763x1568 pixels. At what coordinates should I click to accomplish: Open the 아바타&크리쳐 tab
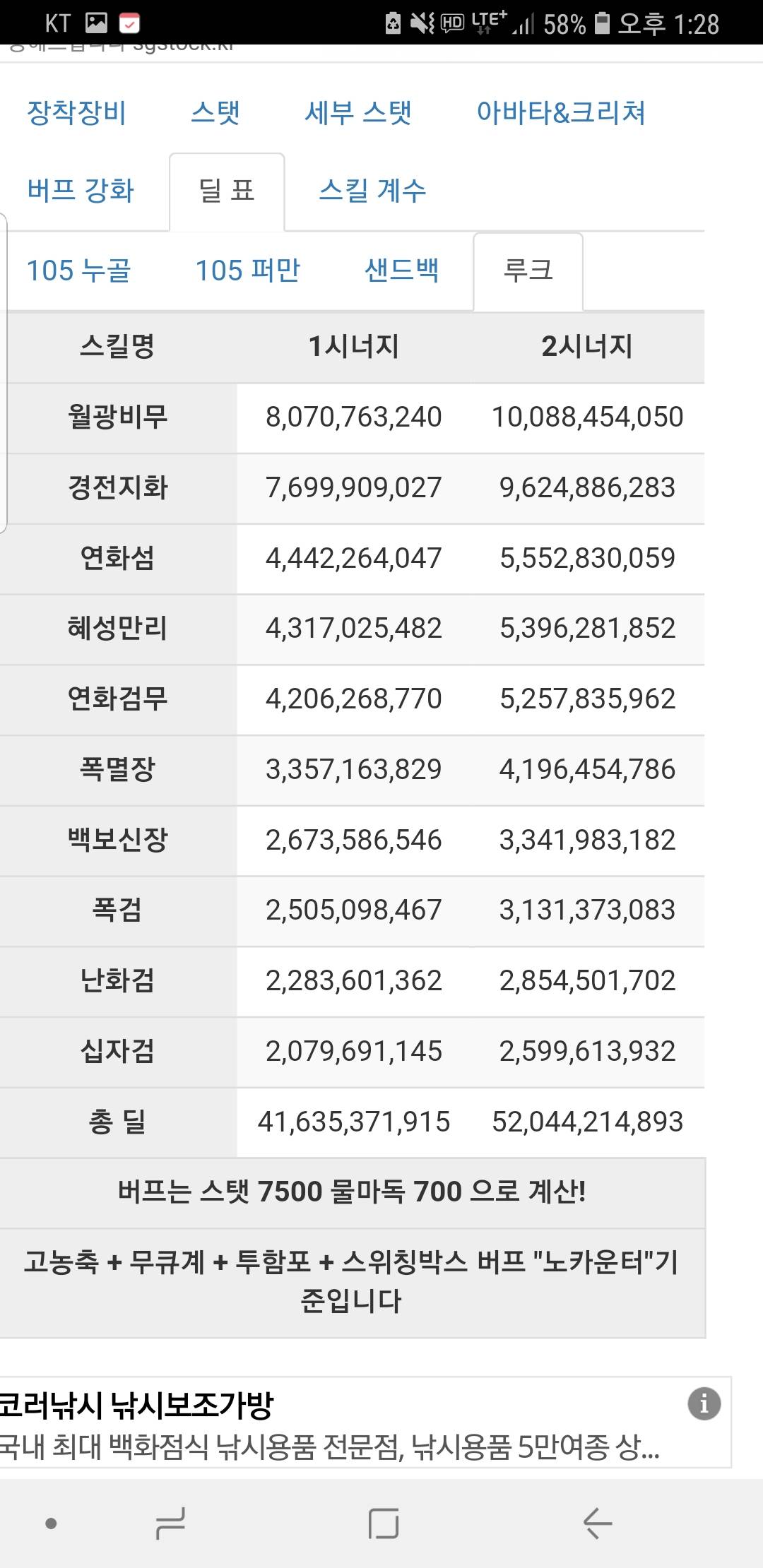560,112
